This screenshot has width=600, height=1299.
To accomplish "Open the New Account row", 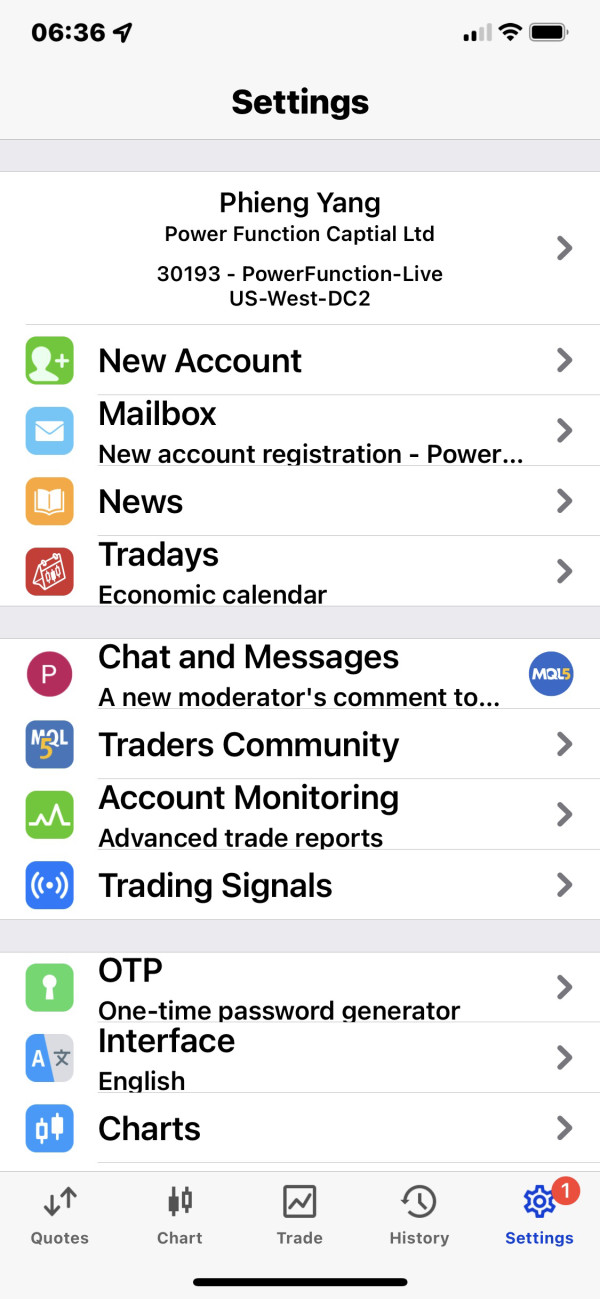I will (x=300, y=360).
